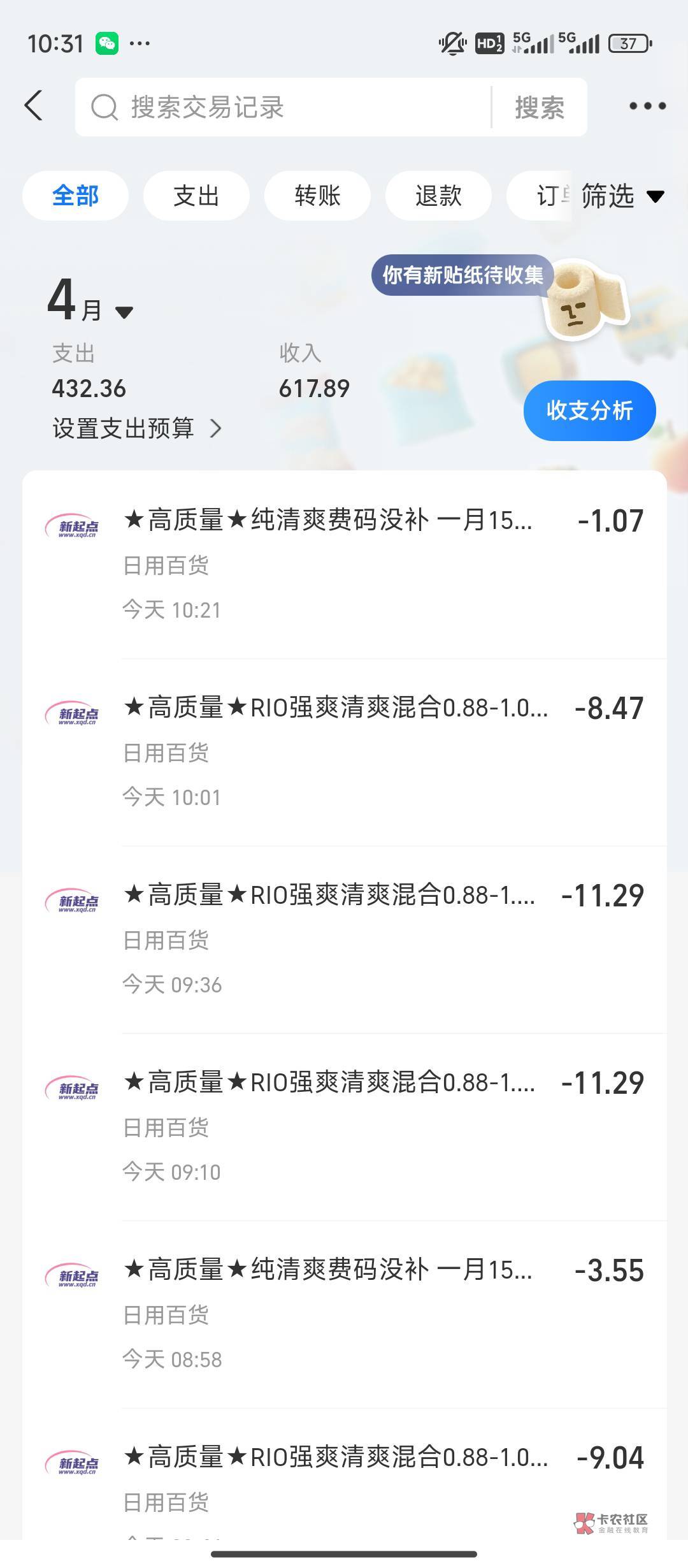Switch to the 退款 filter
This screenshot has height=1568, width=688.
coord(438,196)
